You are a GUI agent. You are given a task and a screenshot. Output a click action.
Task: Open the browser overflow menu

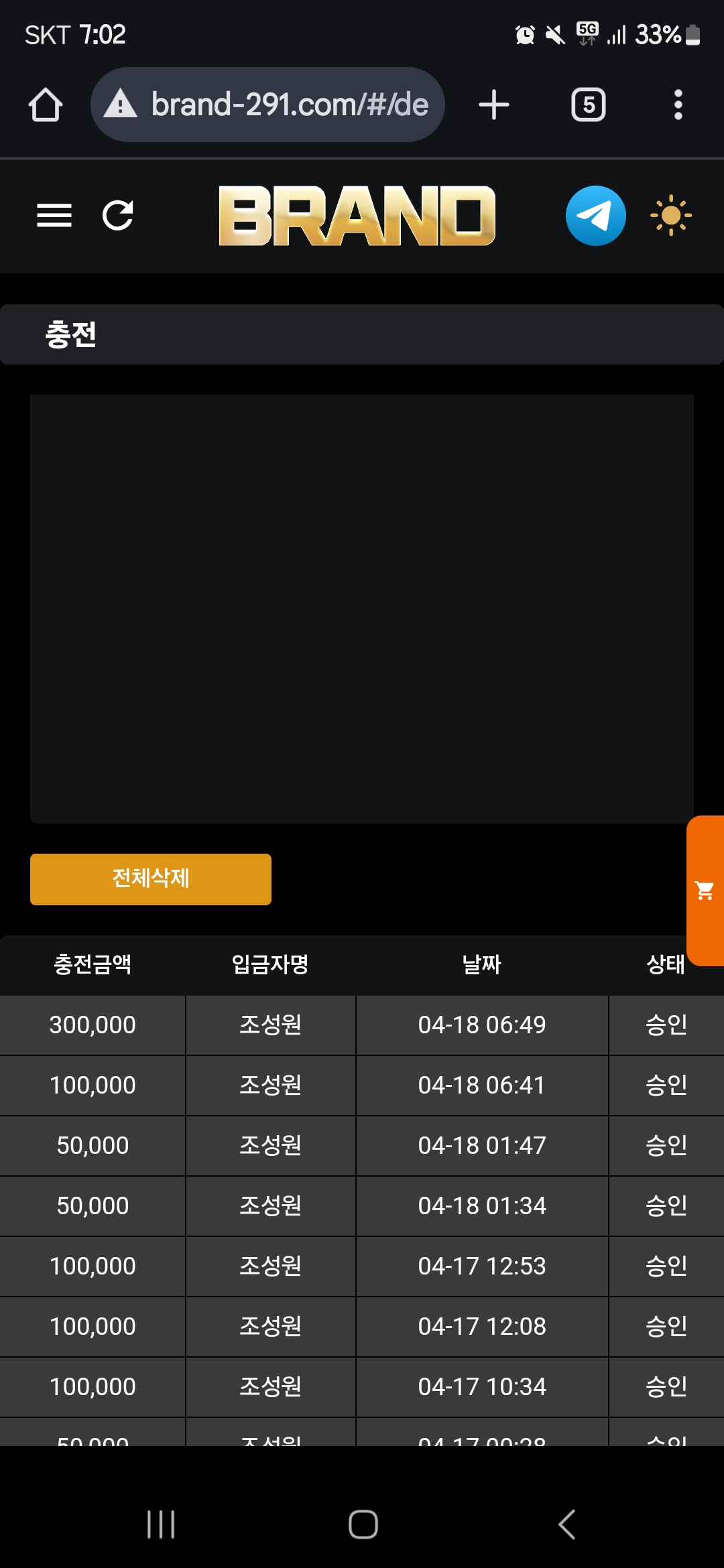[678, 105]
